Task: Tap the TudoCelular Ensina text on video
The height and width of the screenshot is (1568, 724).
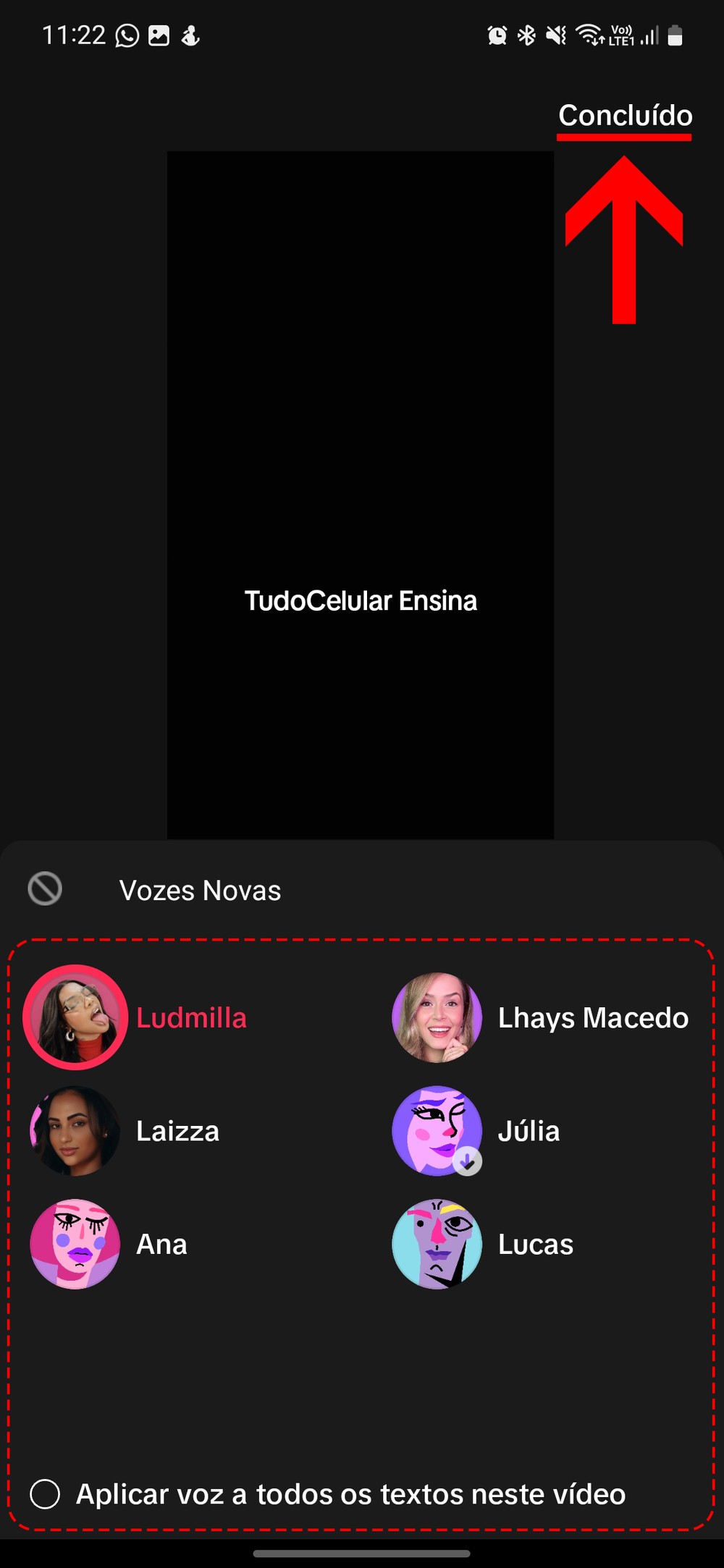Action: [x=361, y=601]
